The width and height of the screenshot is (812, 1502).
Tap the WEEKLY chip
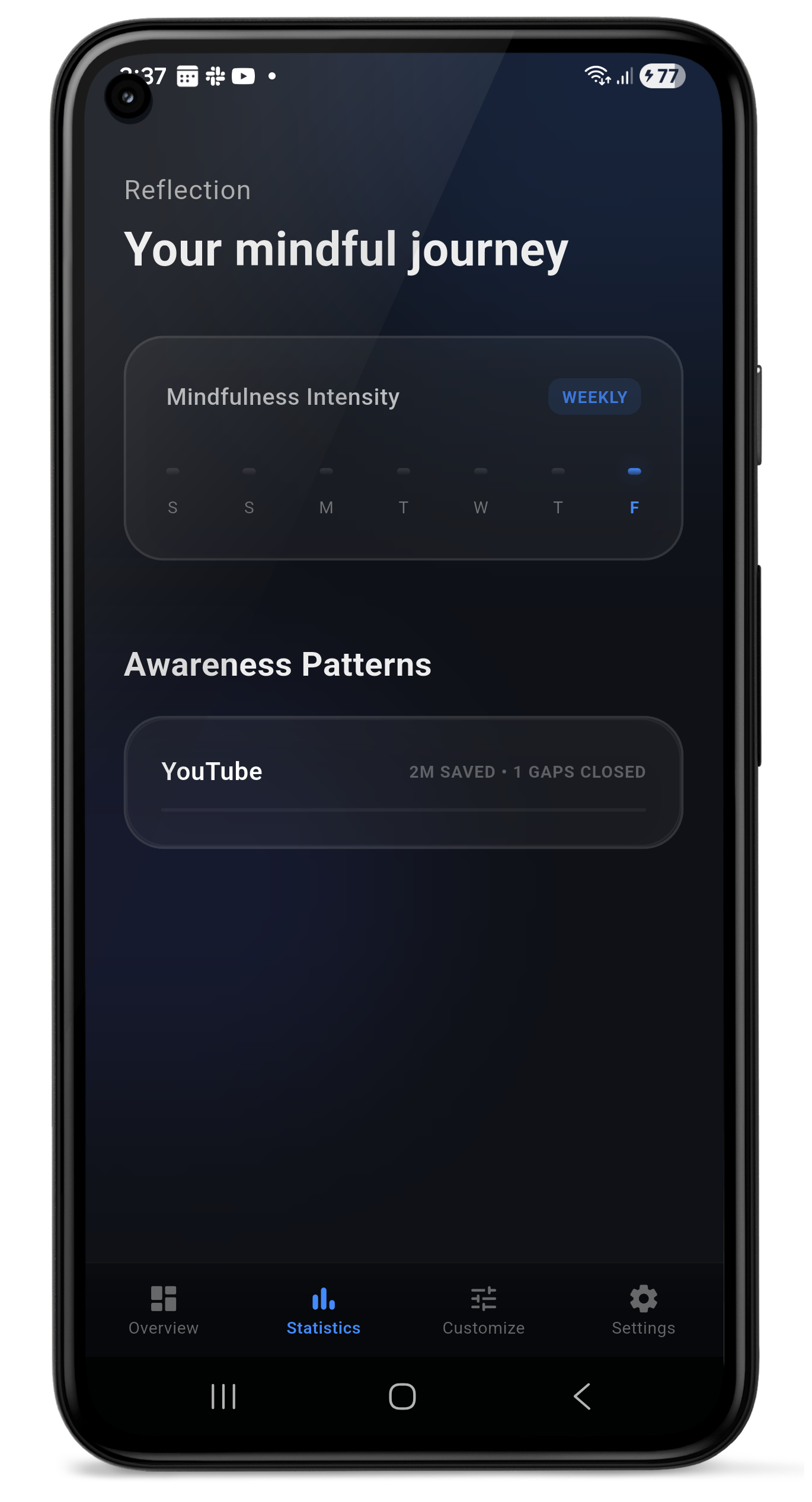point(594,397)
